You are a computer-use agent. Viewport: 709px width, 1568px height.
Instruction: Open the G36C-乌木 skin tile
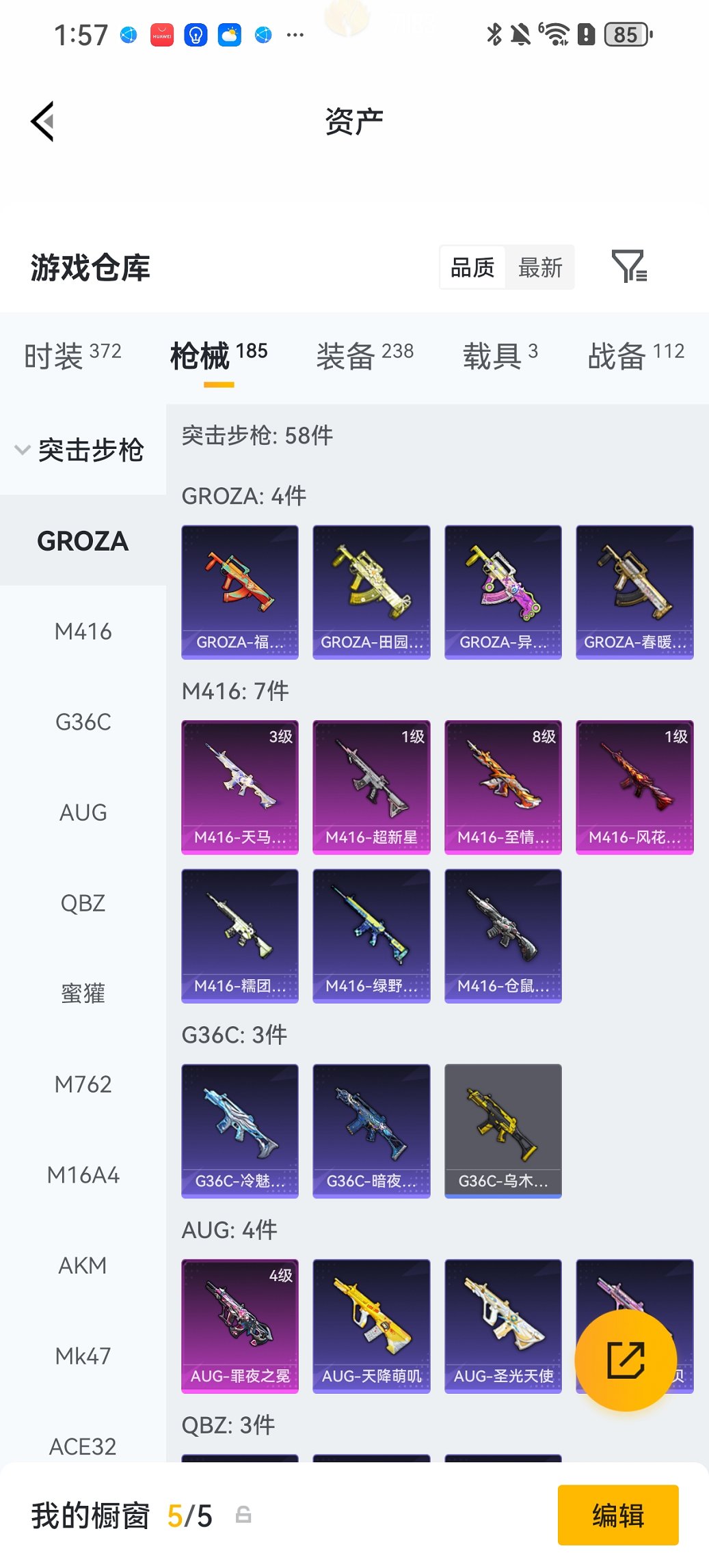[503, 1130]
